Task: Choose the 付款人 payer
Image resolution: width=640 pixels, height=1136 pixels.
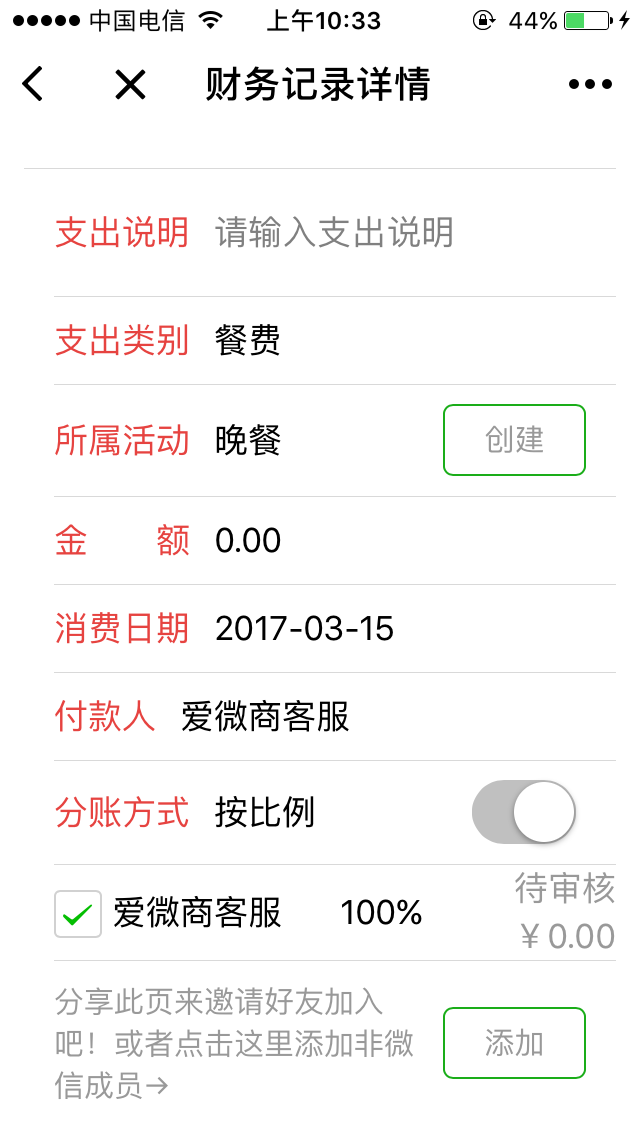Action: click(265, 717)
